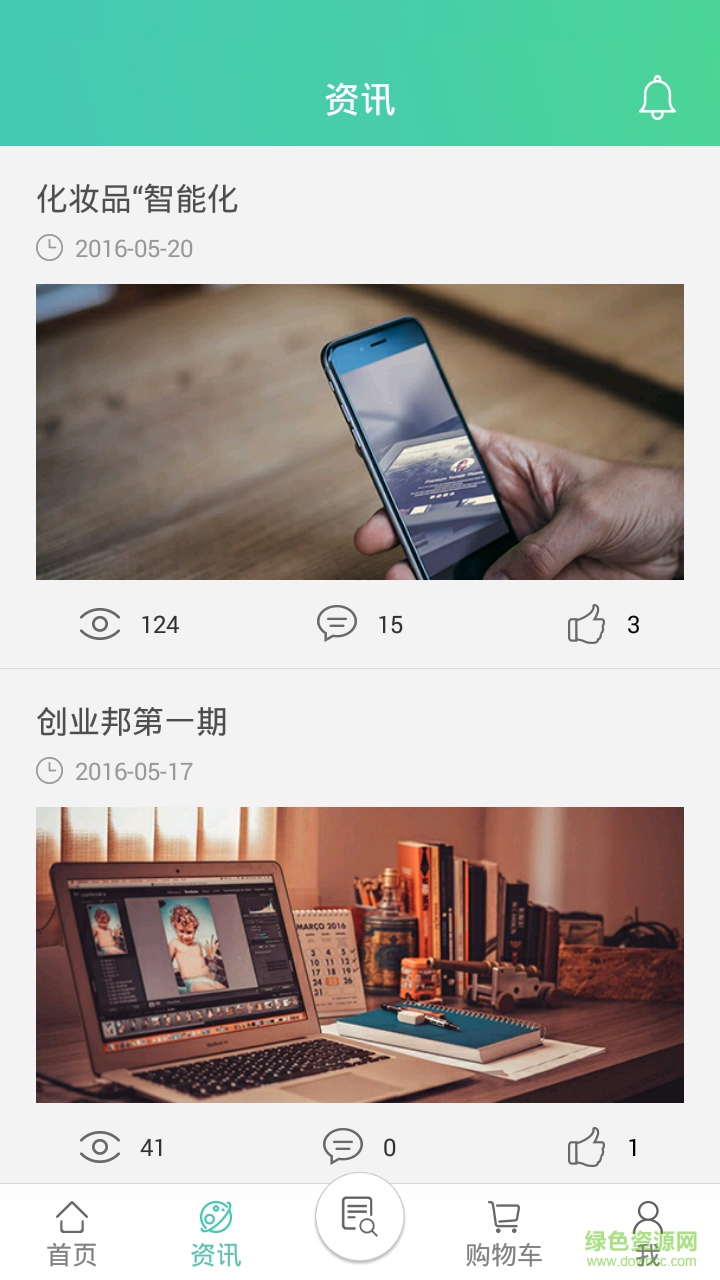Select the 资讯 tab
This screenshot has height=1280, width=720.
coord(216,1233)
